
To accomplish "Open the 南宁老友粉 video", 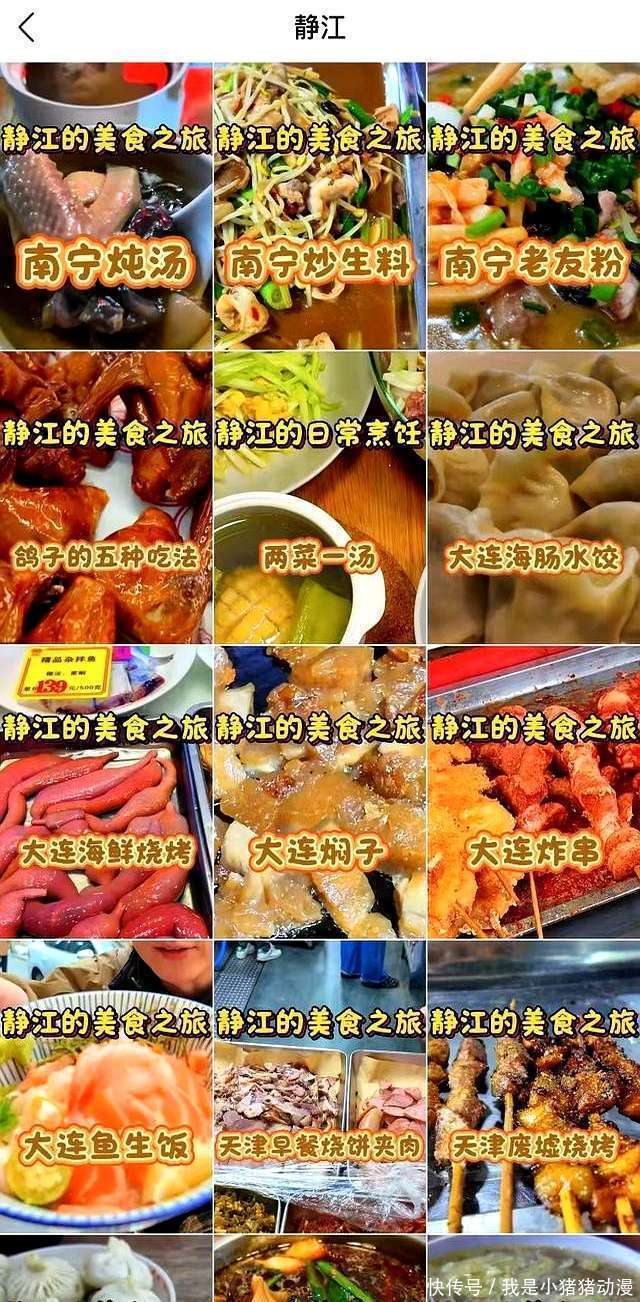I will click(x=534, y=206).
